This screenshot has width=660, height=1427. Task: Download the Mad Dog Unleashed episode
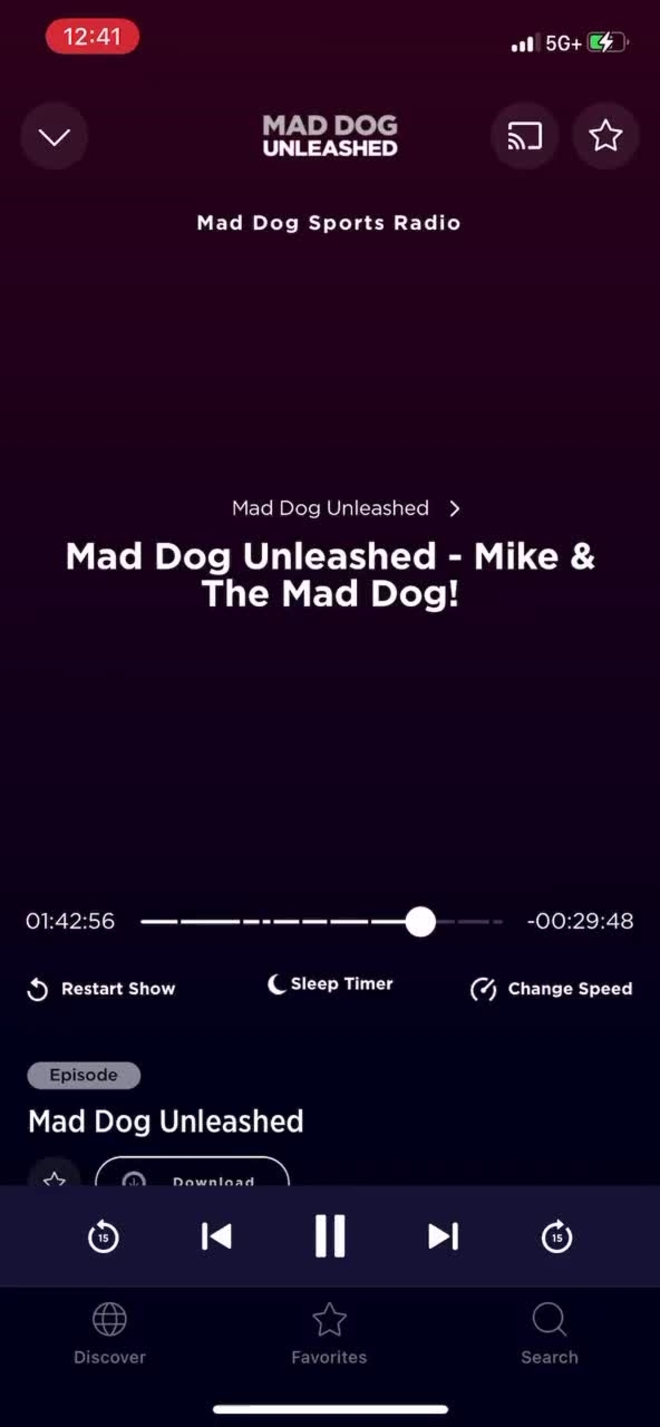click(x=192, y=1176)
